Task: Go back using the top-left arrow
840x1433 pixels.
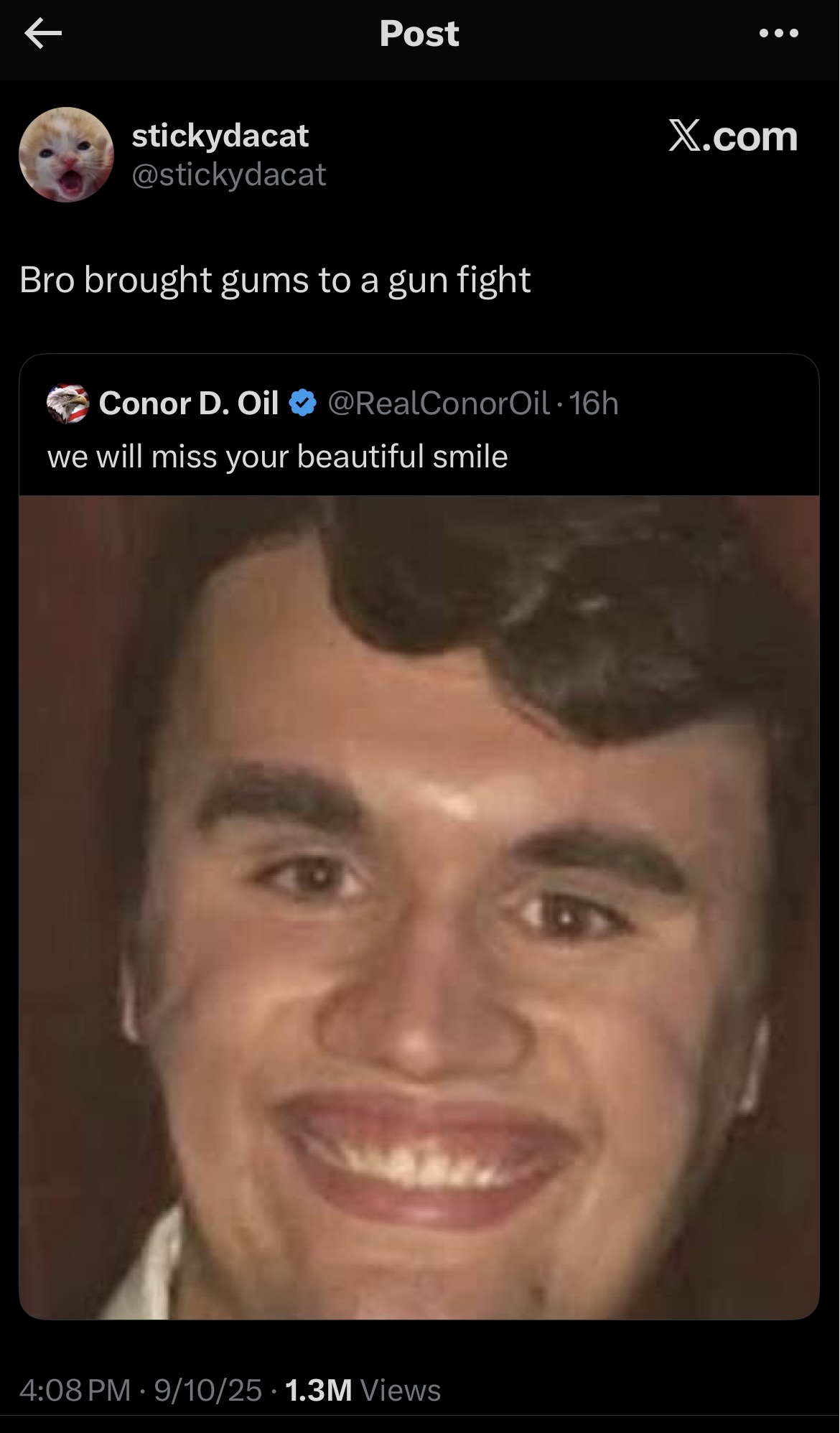Action: pyautogui.click(x=43, y=34)
